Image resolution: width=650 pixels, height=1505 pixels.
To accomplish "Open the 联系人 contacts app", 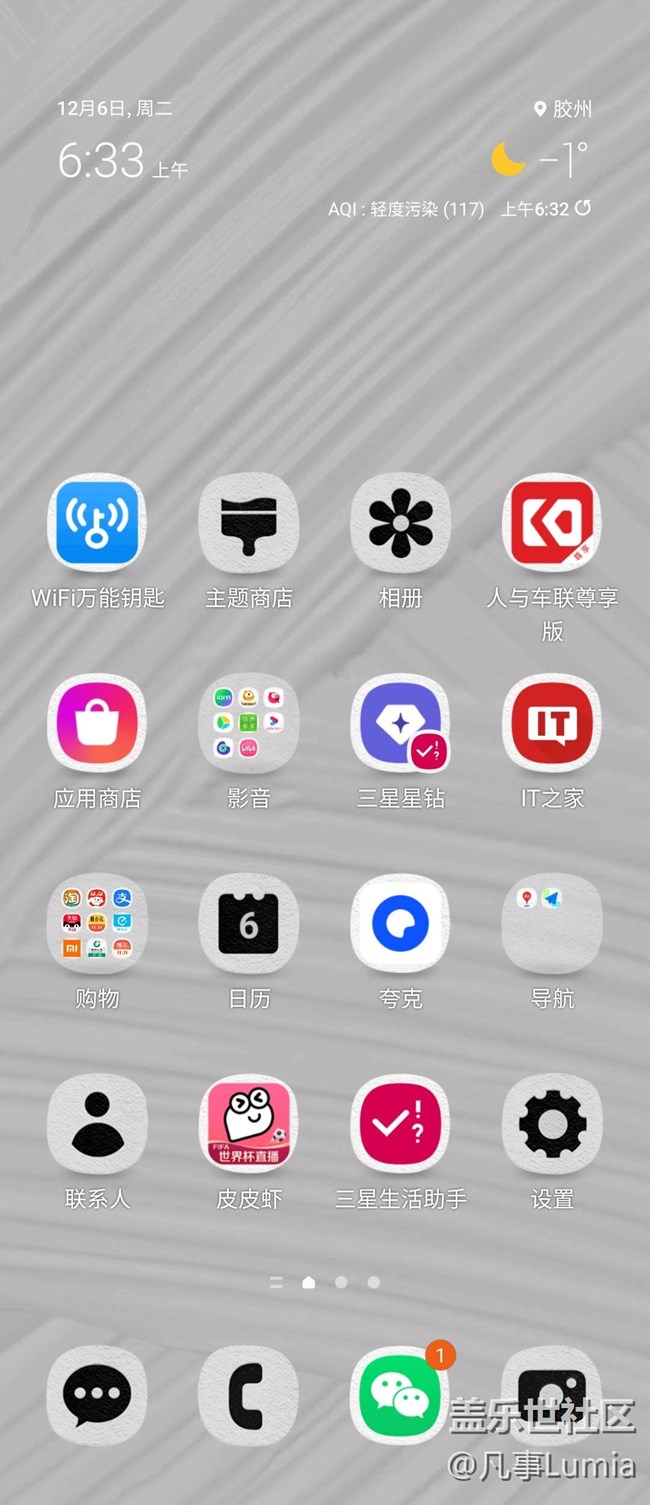I will point(97,1123).
